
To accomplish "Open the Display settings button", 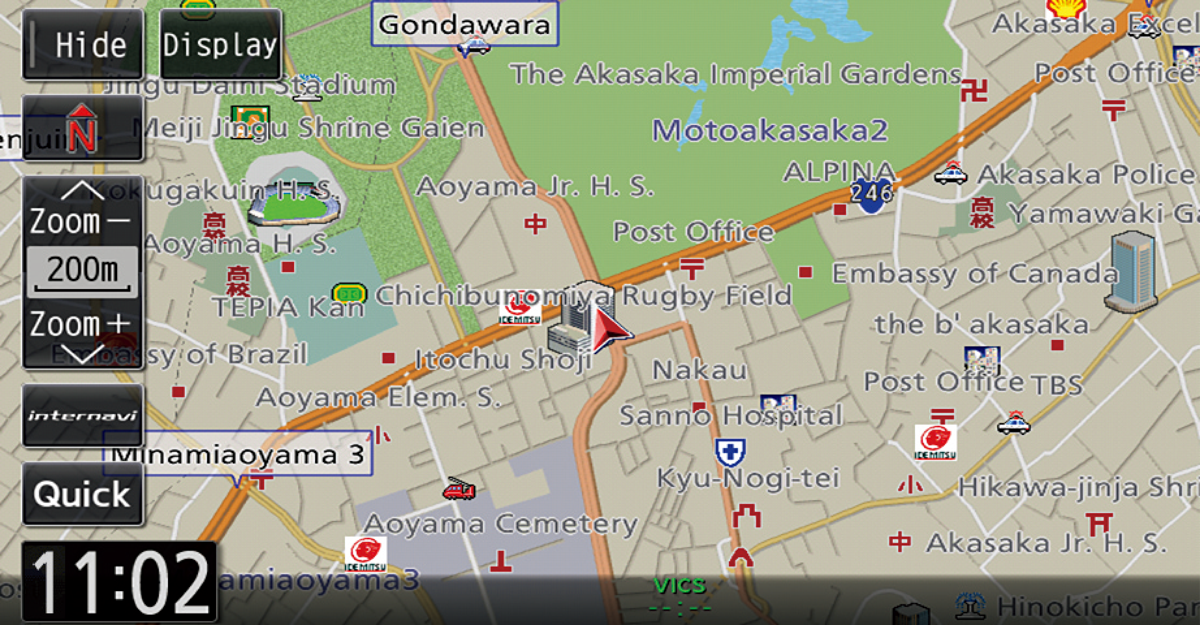I will coord(220,45).
